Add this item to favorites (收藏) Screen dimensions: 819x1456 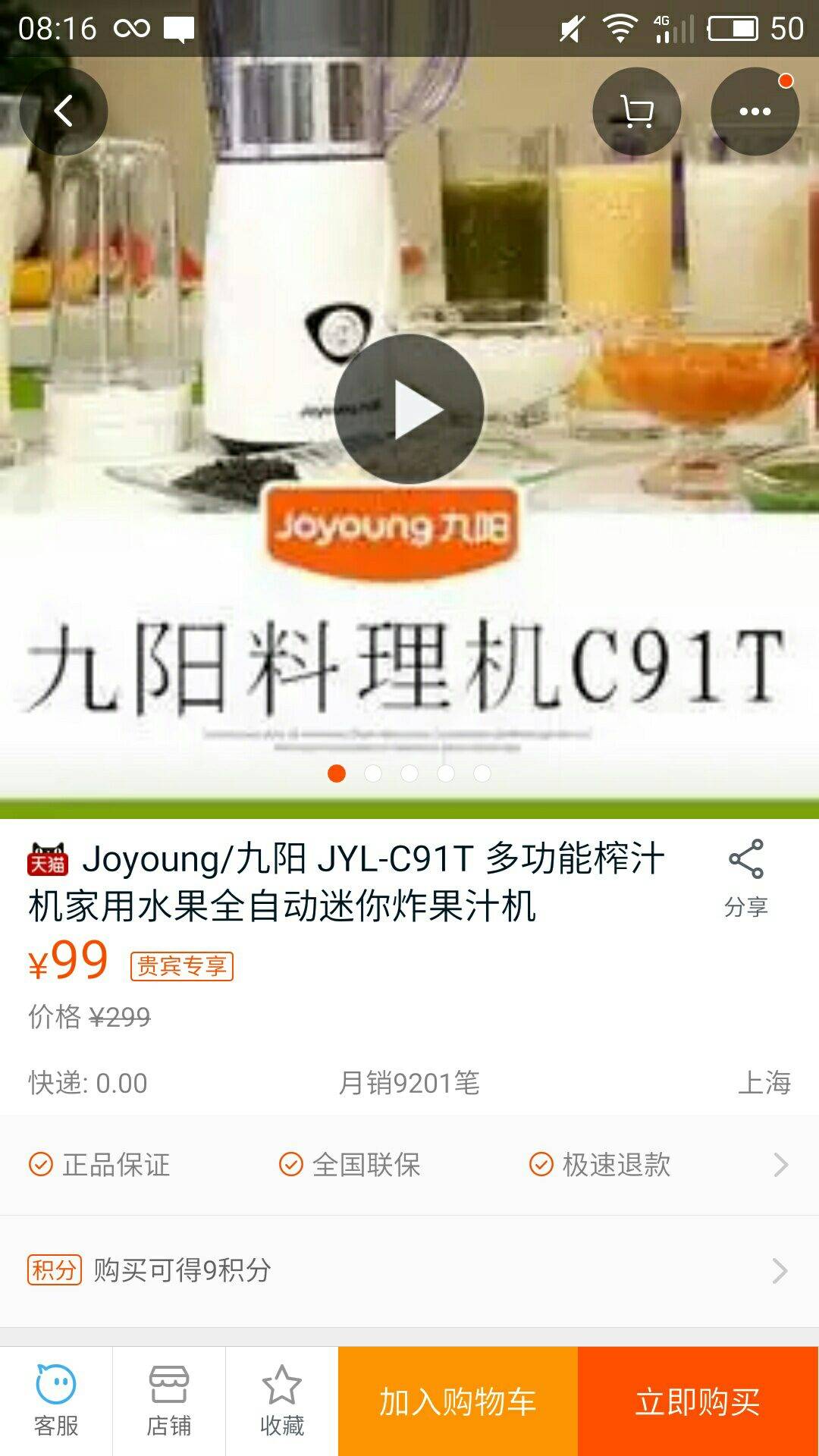[281, 1401]
